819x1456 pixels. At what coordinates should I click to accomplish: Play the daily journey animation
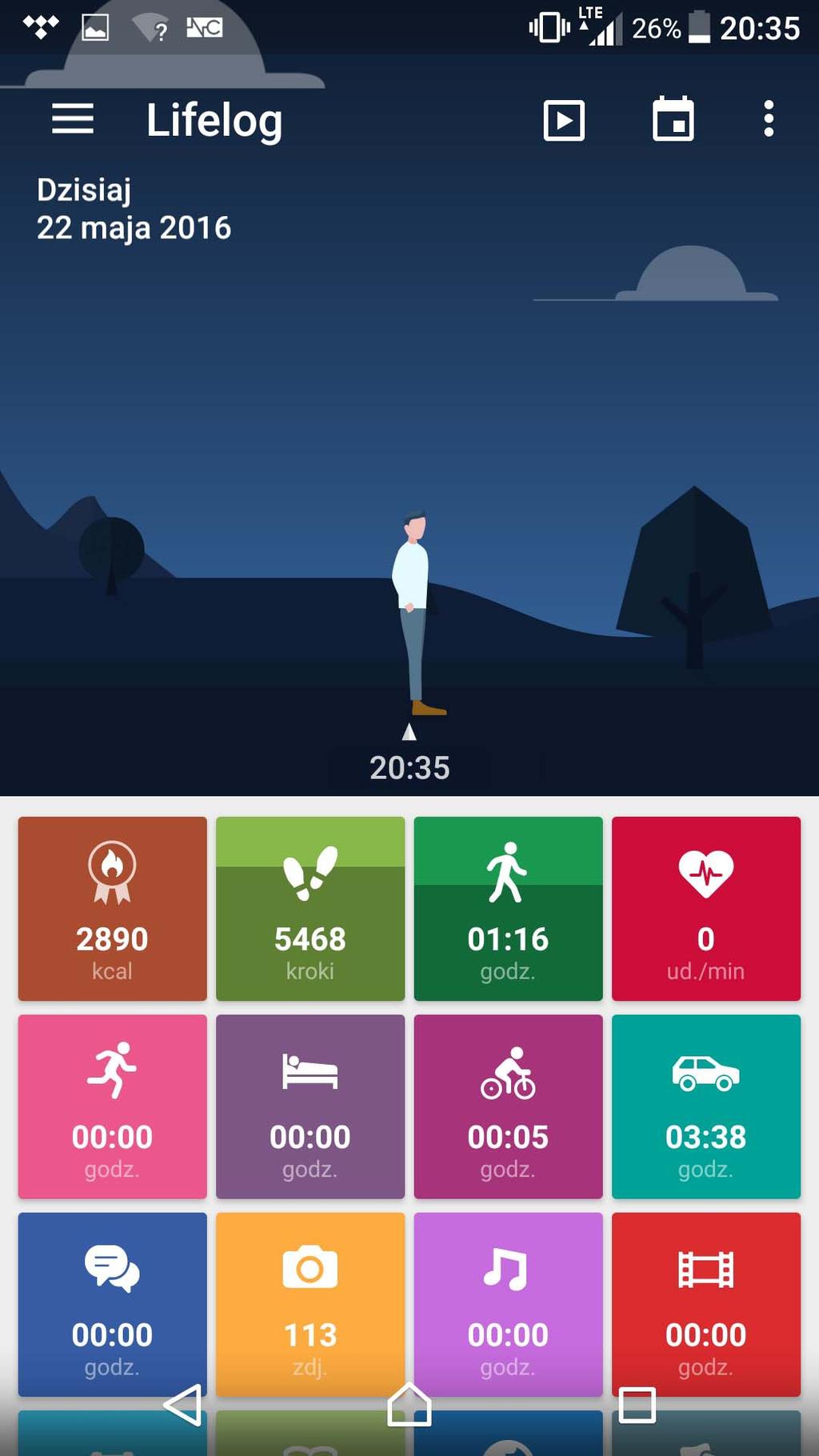pos(564,120)
